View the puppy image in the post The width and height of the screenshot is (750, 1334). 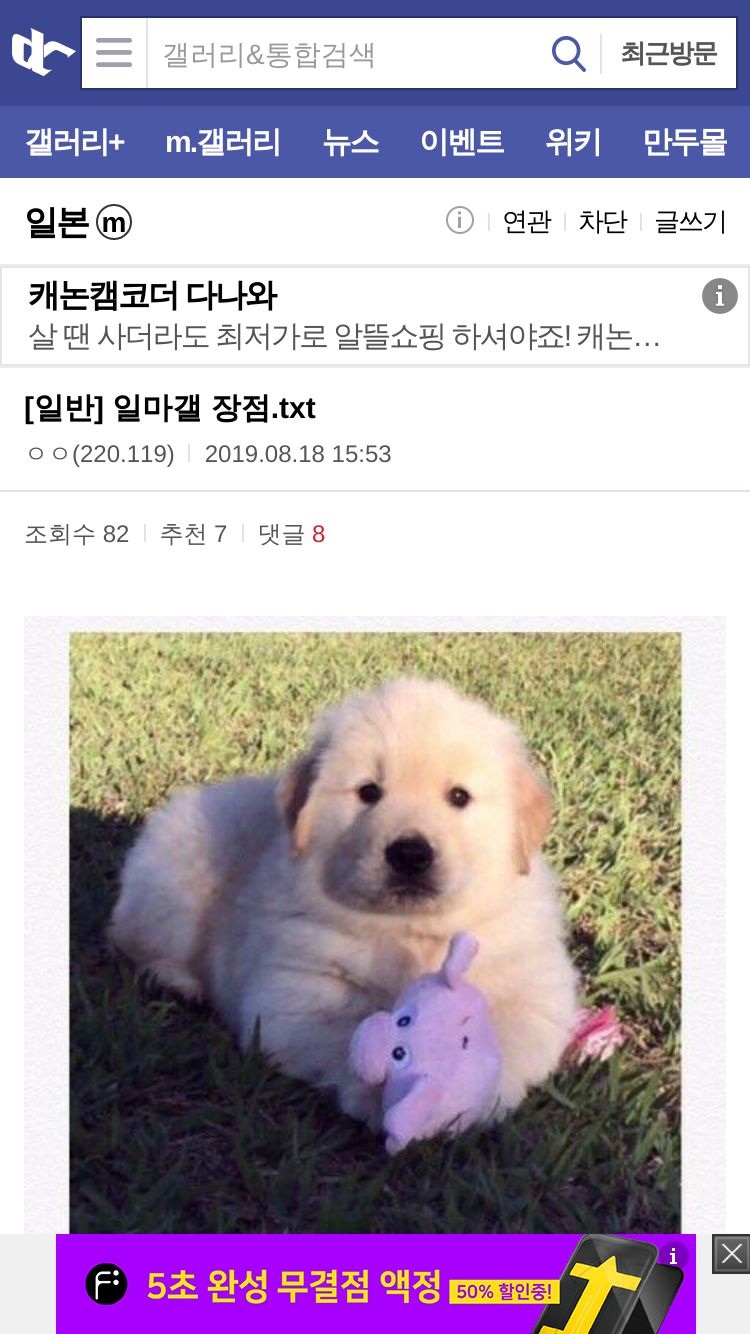point(375,925)
